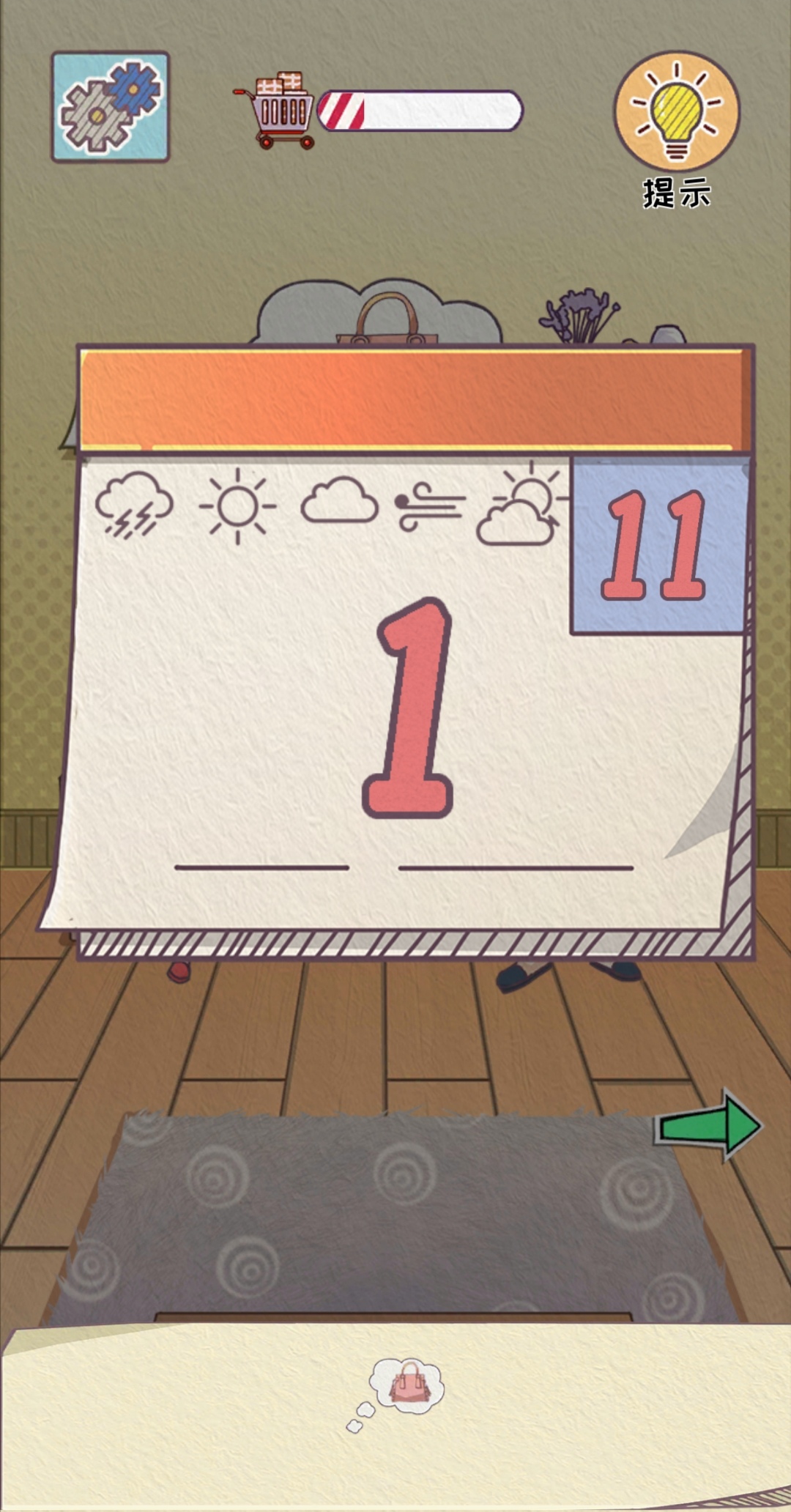Viewport: 791px width, 1512px height.
Task: Open the gear settings button
Action: click(x=110, y=107)
